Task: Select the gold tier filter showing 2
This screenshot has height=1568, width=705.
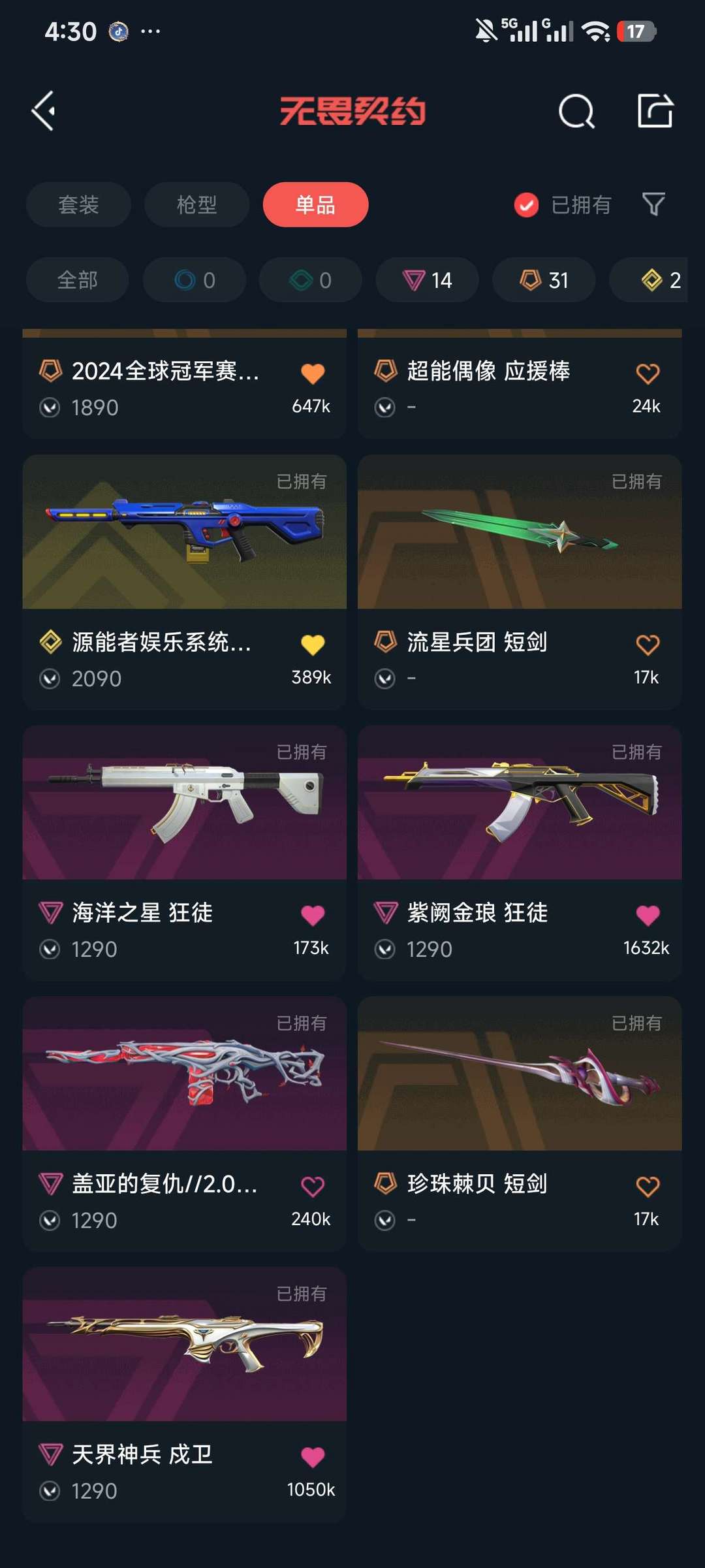Action: 656,280
